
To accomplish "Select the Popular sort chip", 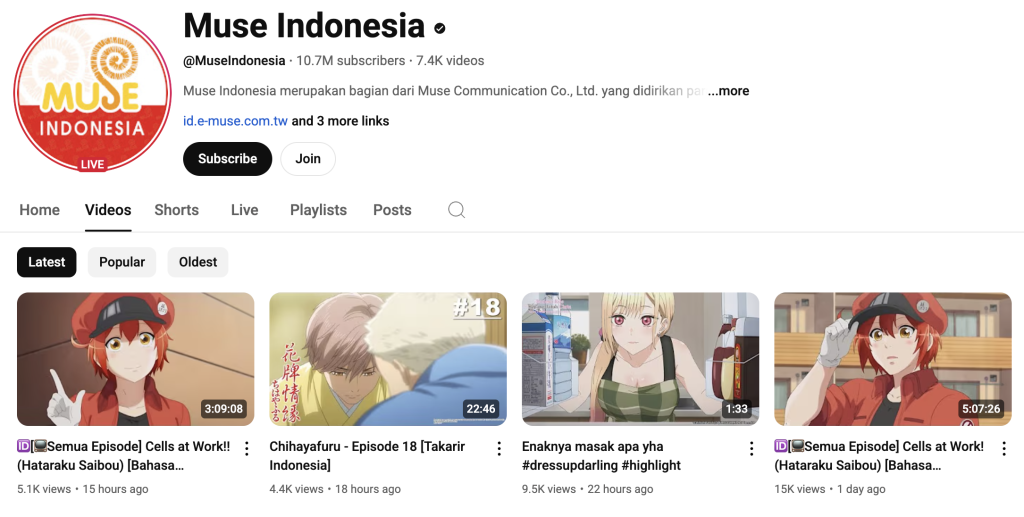I will click(x=122, y=262).
